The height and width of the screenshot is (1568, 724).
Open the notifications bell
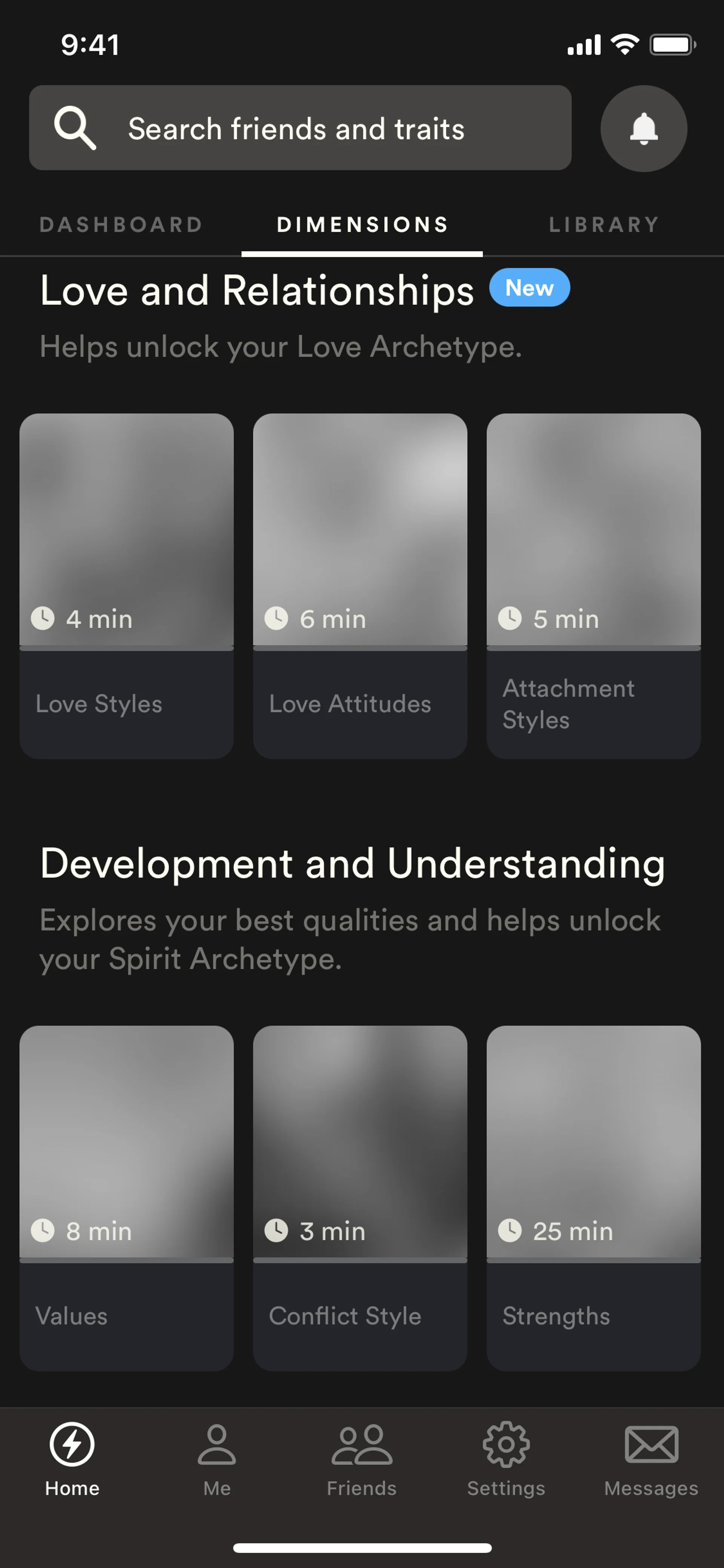click(x=643, y=128)
